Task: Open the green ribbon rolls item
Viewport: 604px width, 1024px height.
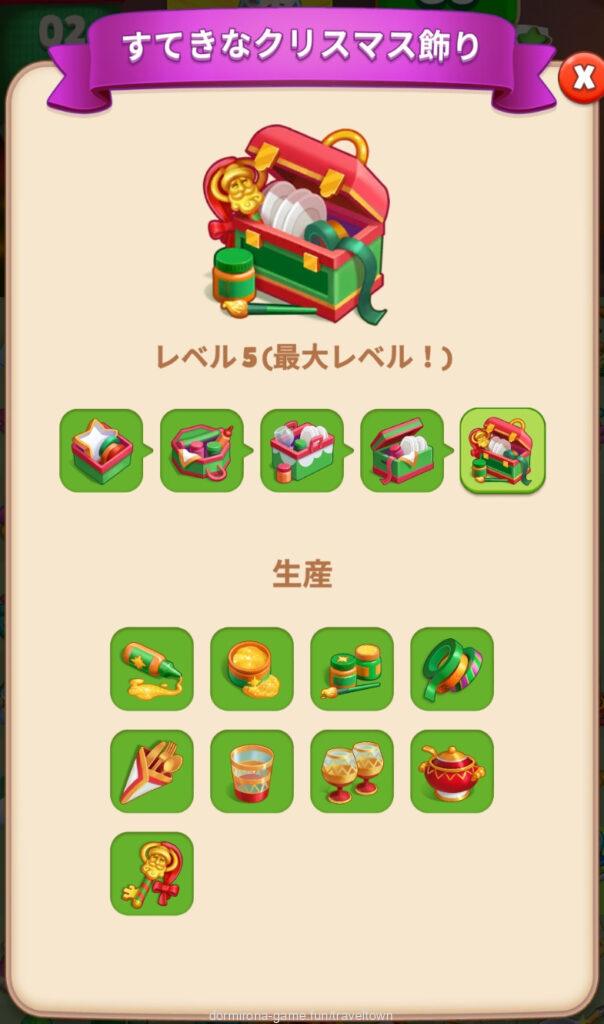Action: point(452,668)
